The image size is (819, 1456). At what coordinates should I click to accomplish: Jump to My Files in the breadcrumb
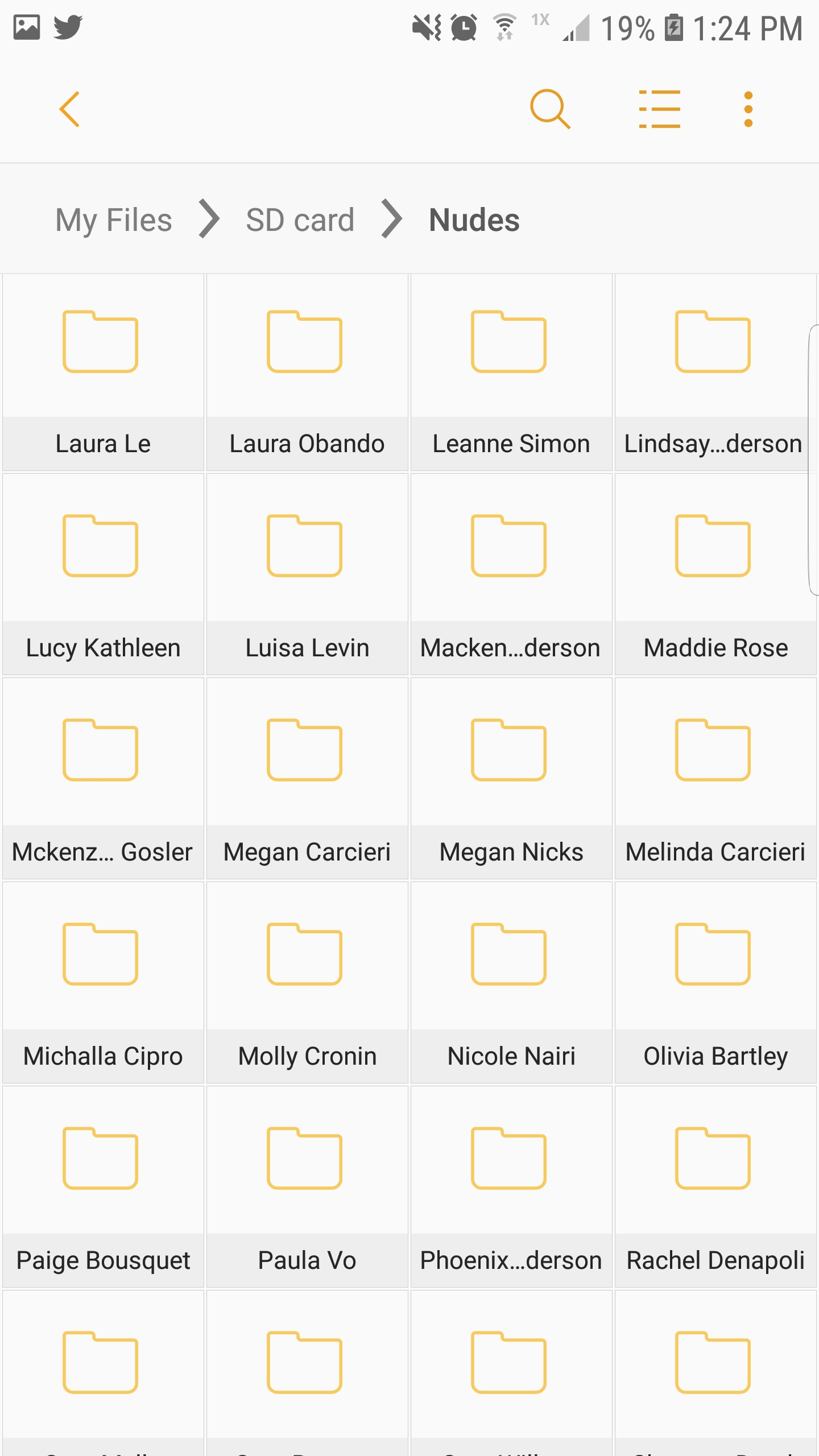[x=114, y=220]
